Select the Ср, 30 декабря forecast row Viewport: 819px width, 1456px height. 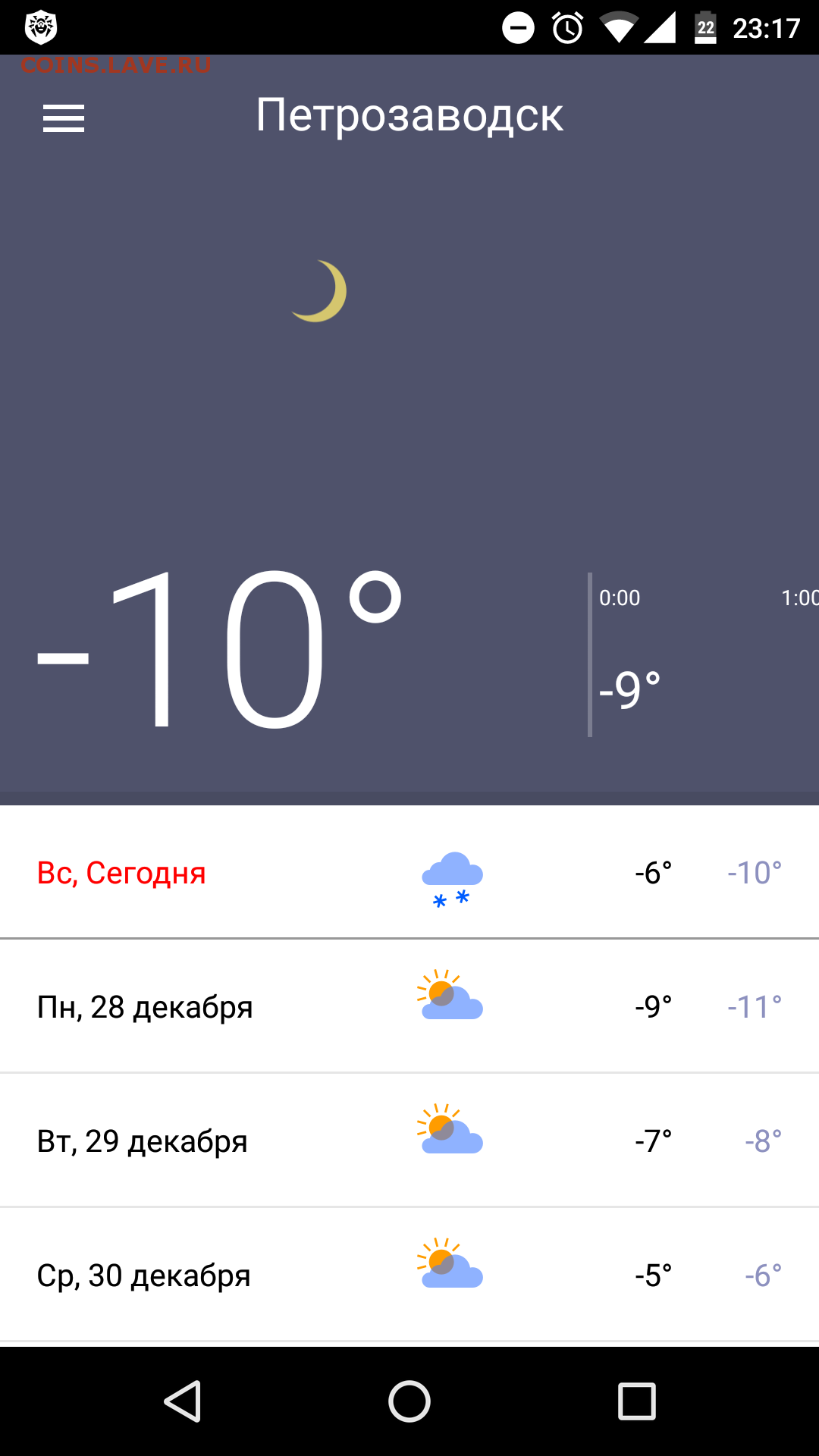(409, 1275)
